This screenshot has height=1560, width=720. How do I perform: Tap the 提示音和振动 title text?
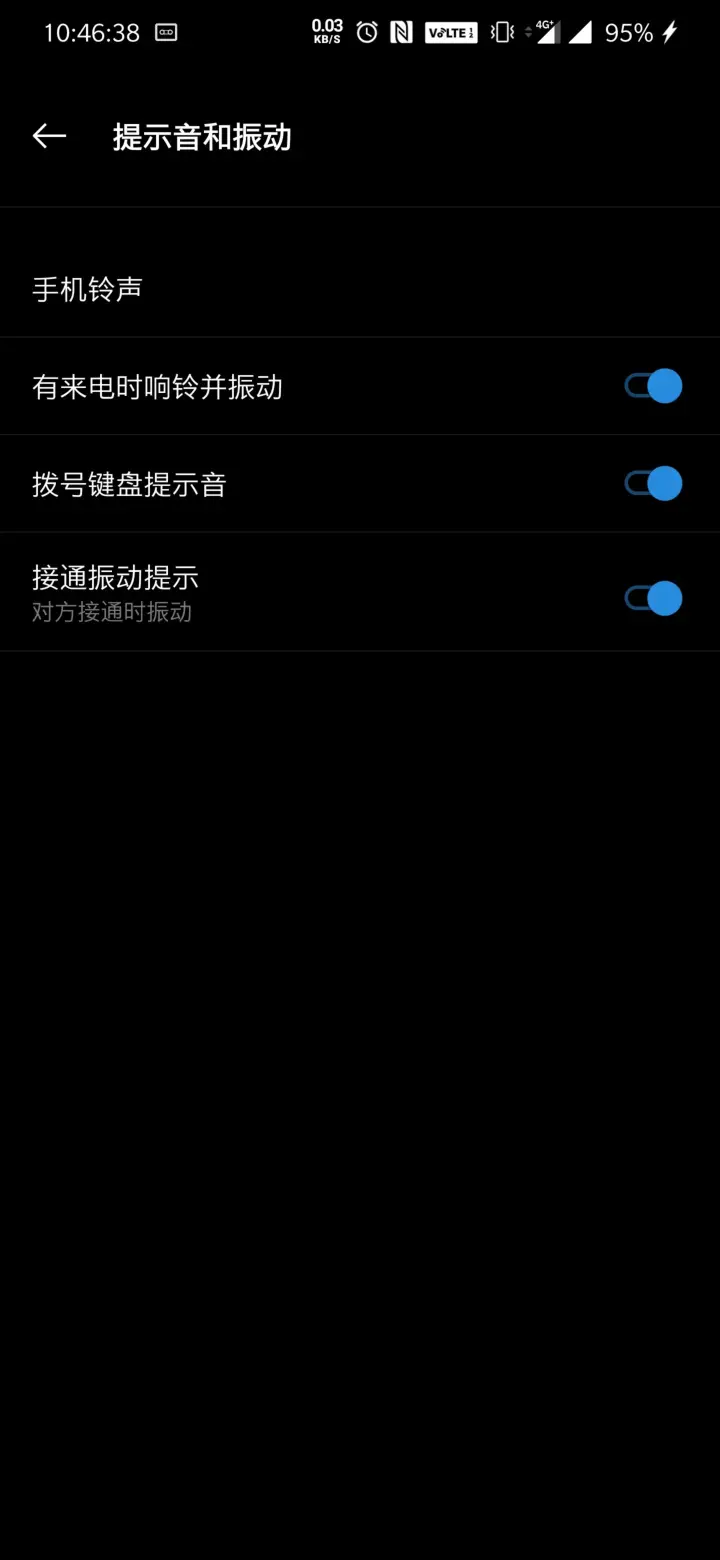203,136
